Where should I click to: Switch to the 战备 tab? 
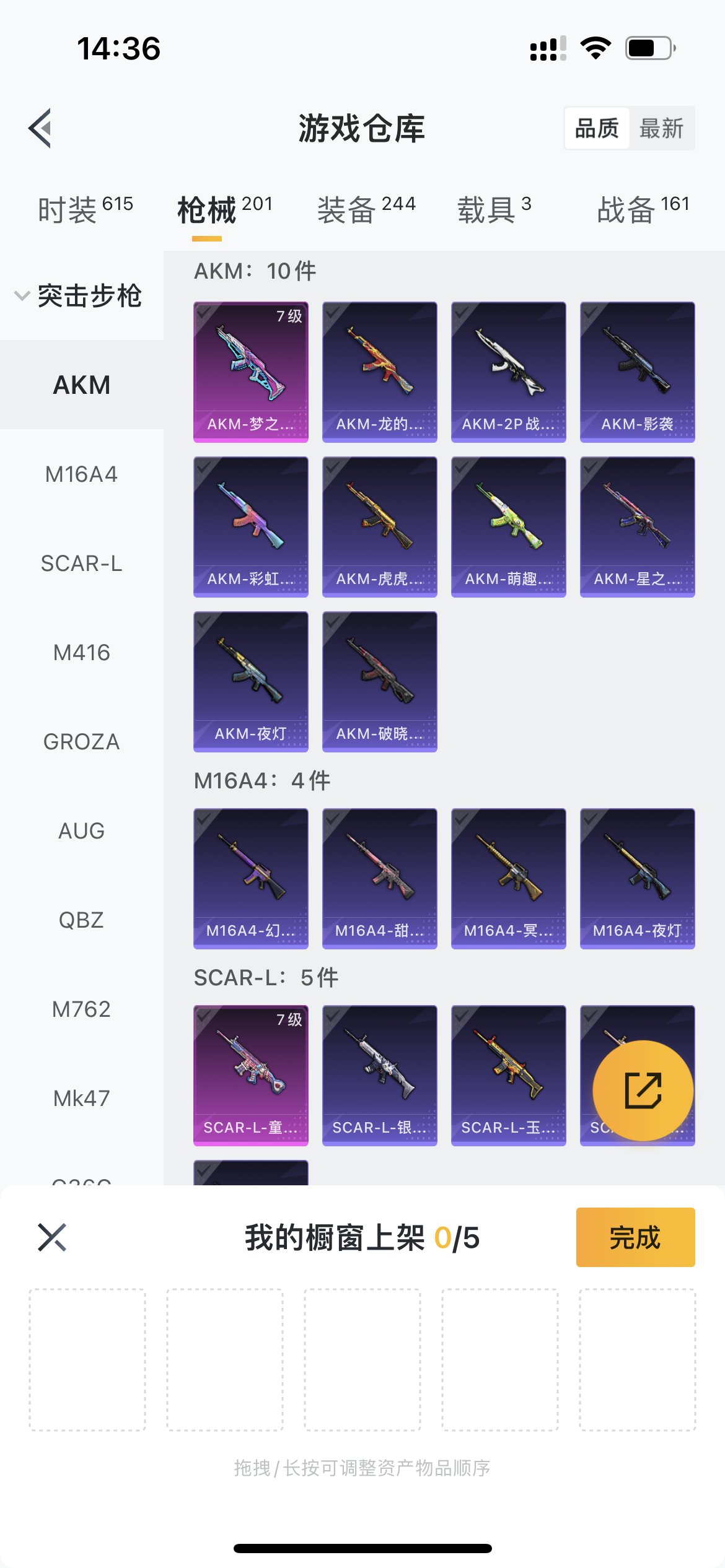tap(643, 209)
